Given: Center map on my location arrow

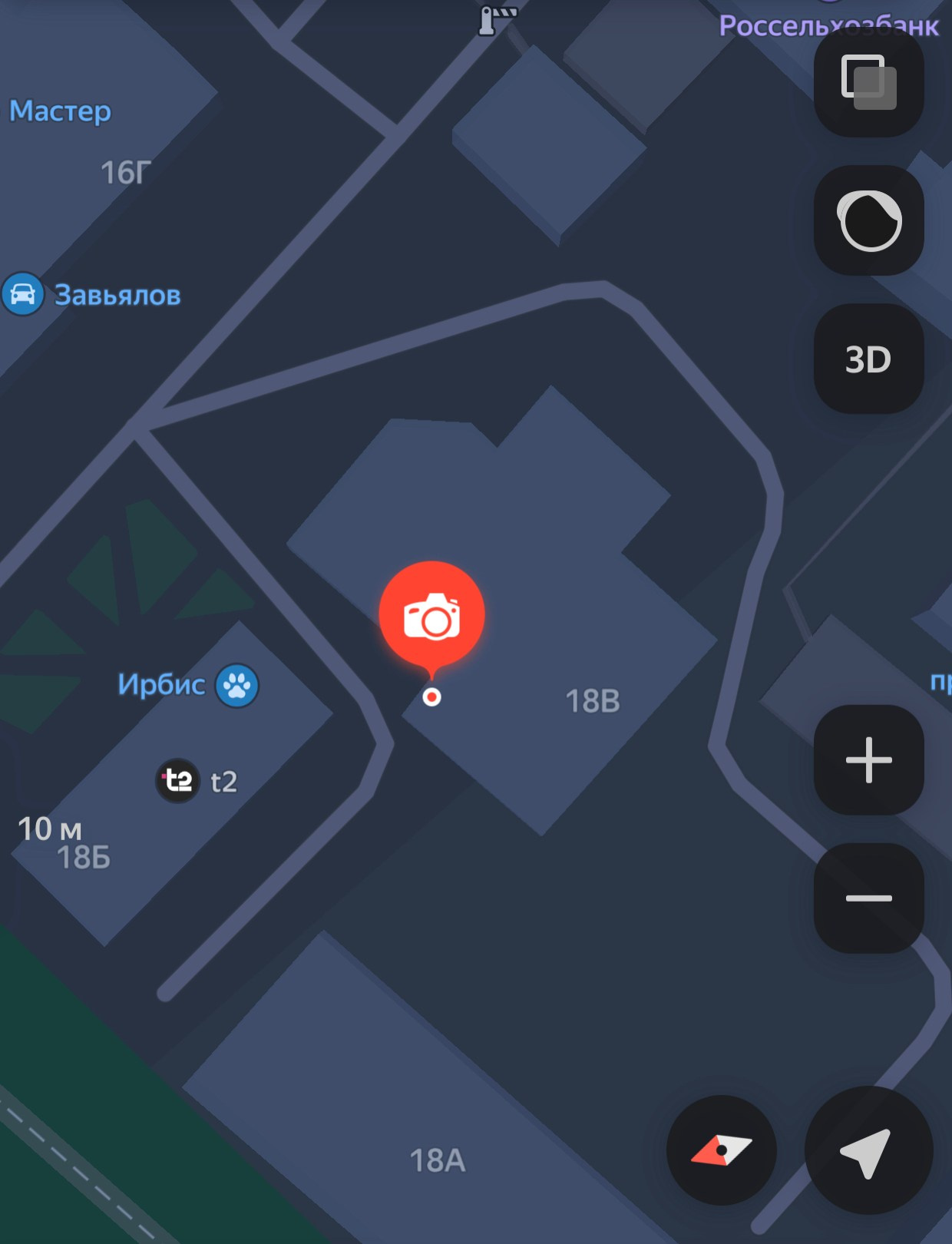Looking at the screenshot, I should click(868, 1150).
